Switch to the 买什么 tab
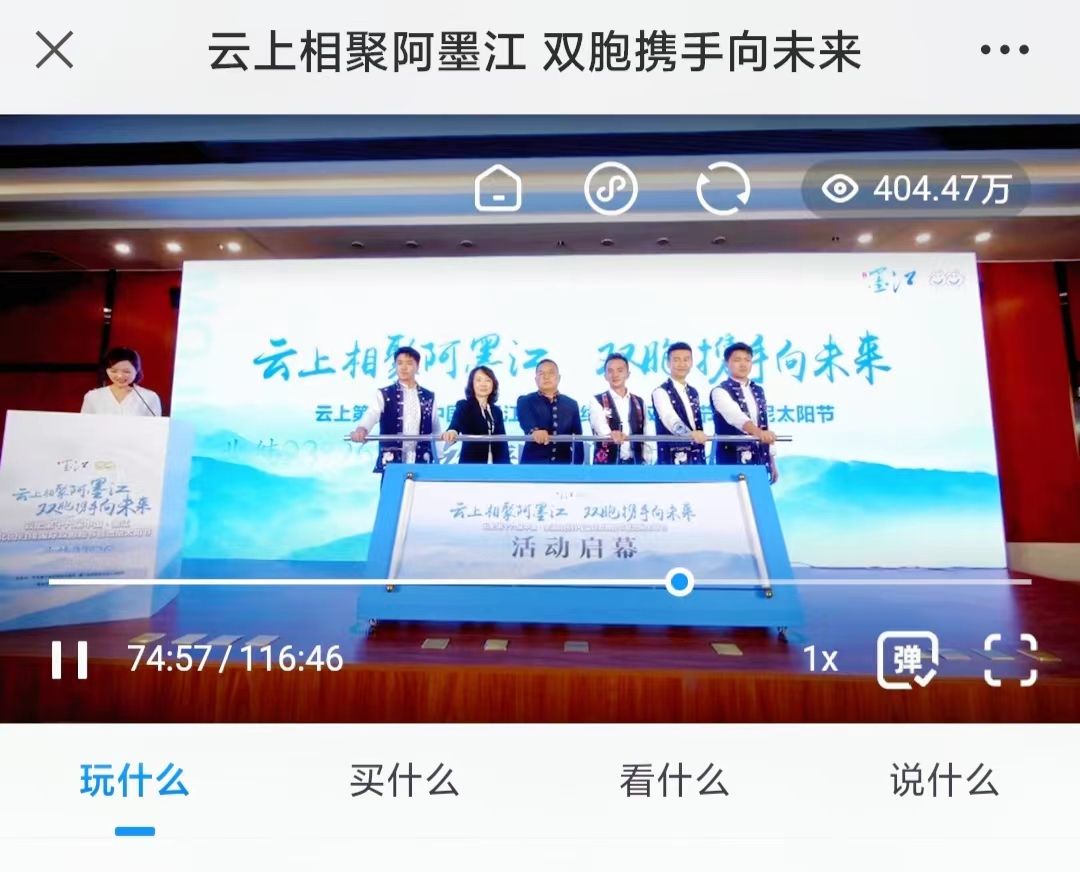The height and width of the screenshot is (872, 1080). click(404, 780)
